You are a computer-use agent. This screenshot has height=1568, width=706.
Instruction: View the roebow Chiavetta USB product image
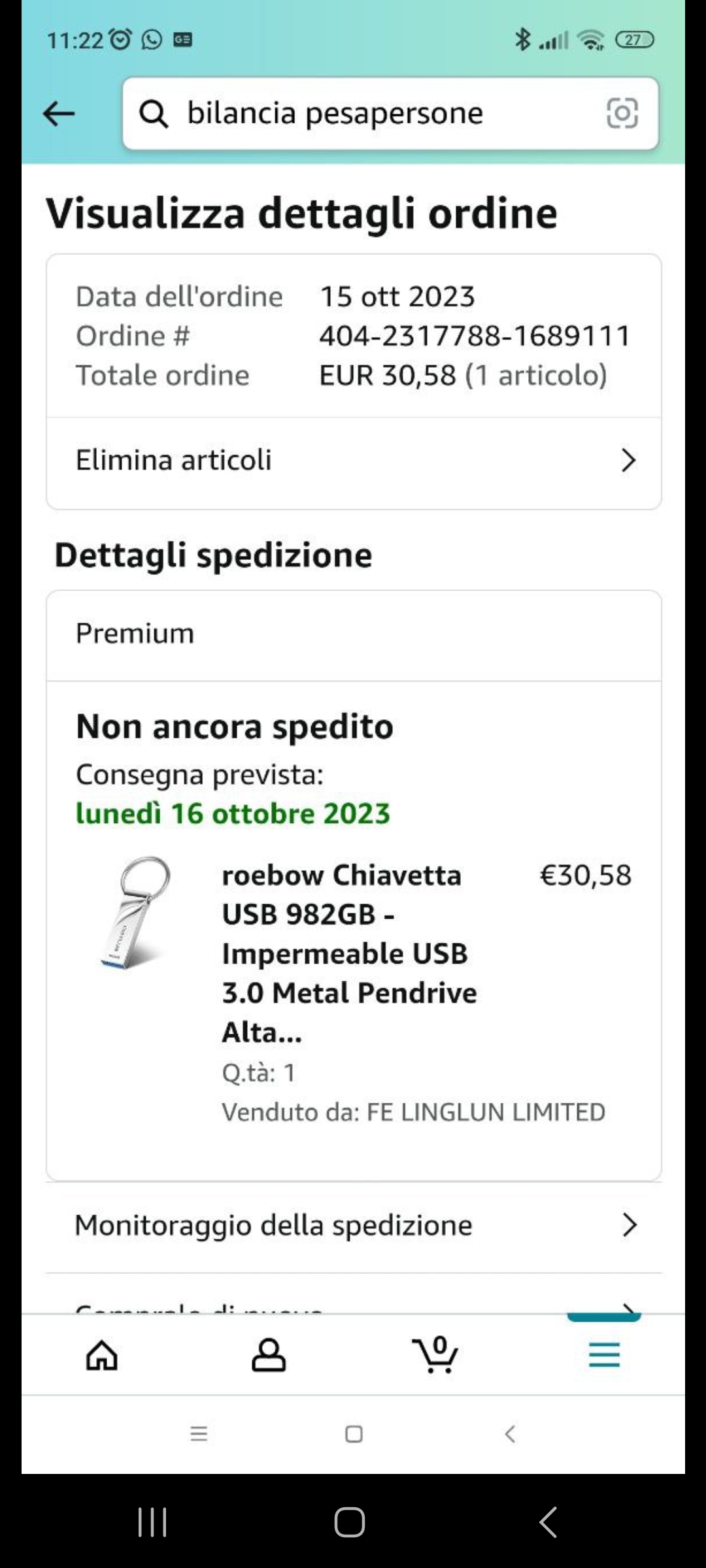tap(136, 913)
